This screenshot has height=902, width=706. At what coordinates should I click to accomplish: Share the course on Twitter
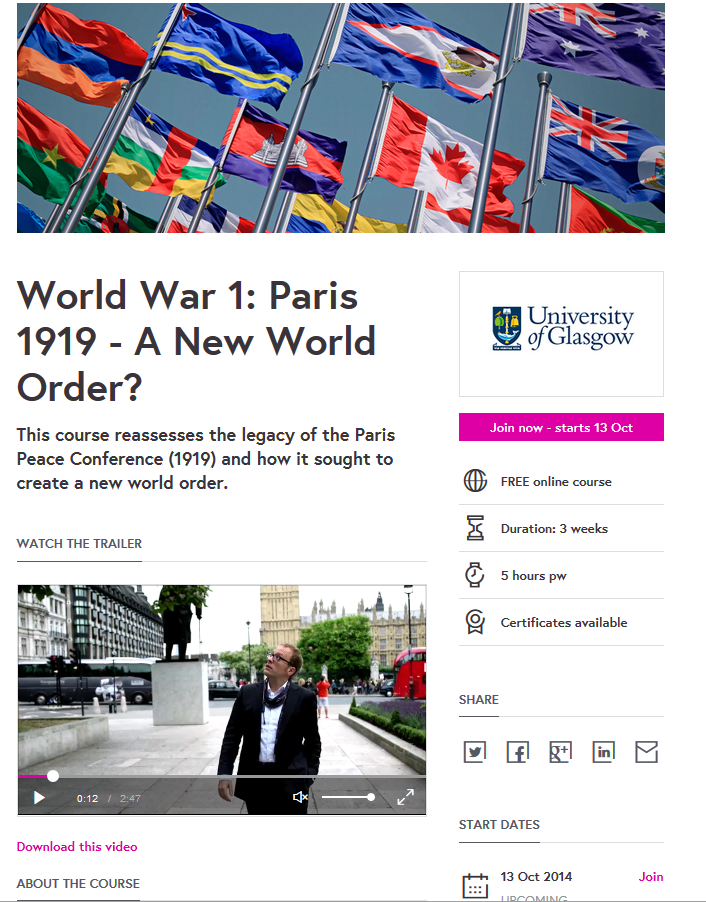pos(475,752)
